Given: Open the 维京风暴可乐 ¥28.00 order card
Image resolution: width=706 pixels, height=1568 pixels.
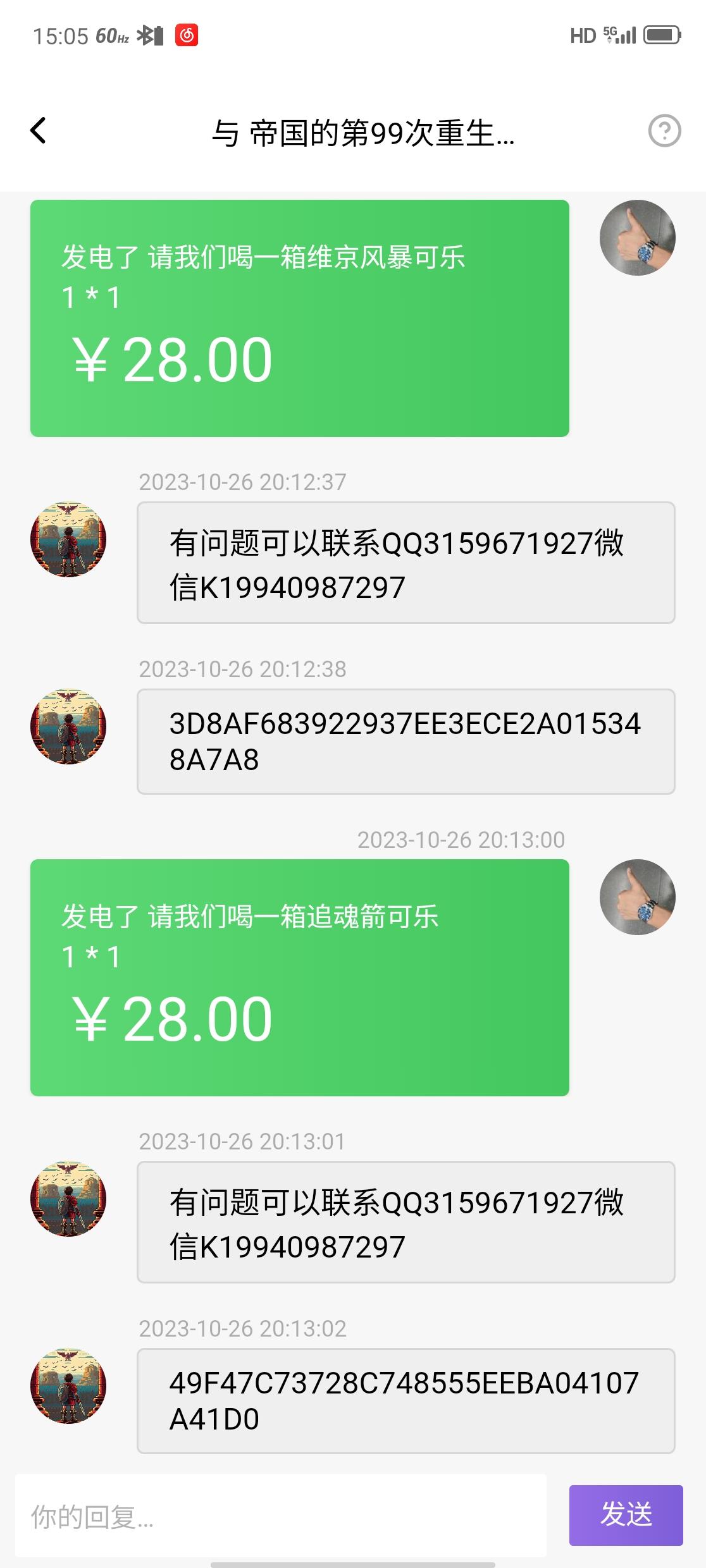Looking at the screenshot, I should (299, 318).
